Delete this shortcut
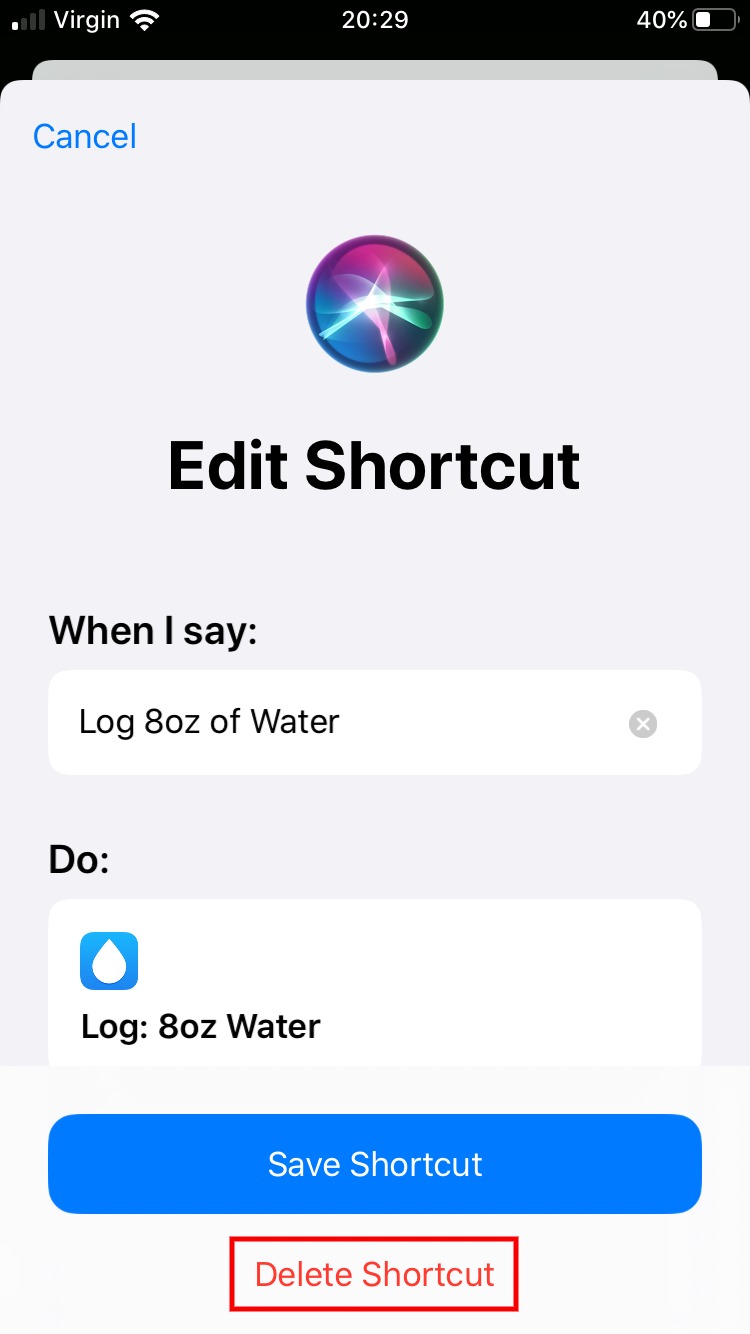 coord(375,1275)
